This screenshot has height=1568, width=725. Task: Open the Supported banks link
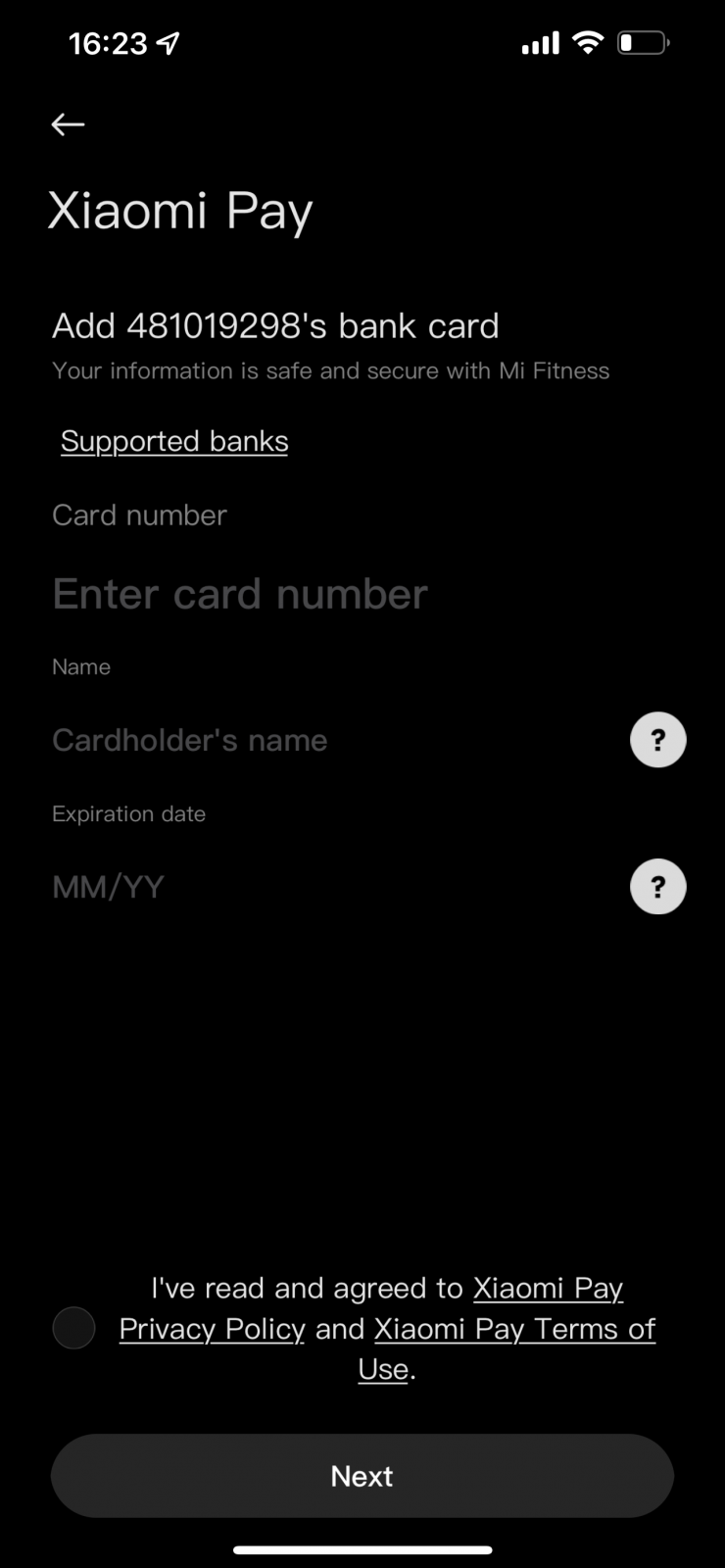(174, 441)
